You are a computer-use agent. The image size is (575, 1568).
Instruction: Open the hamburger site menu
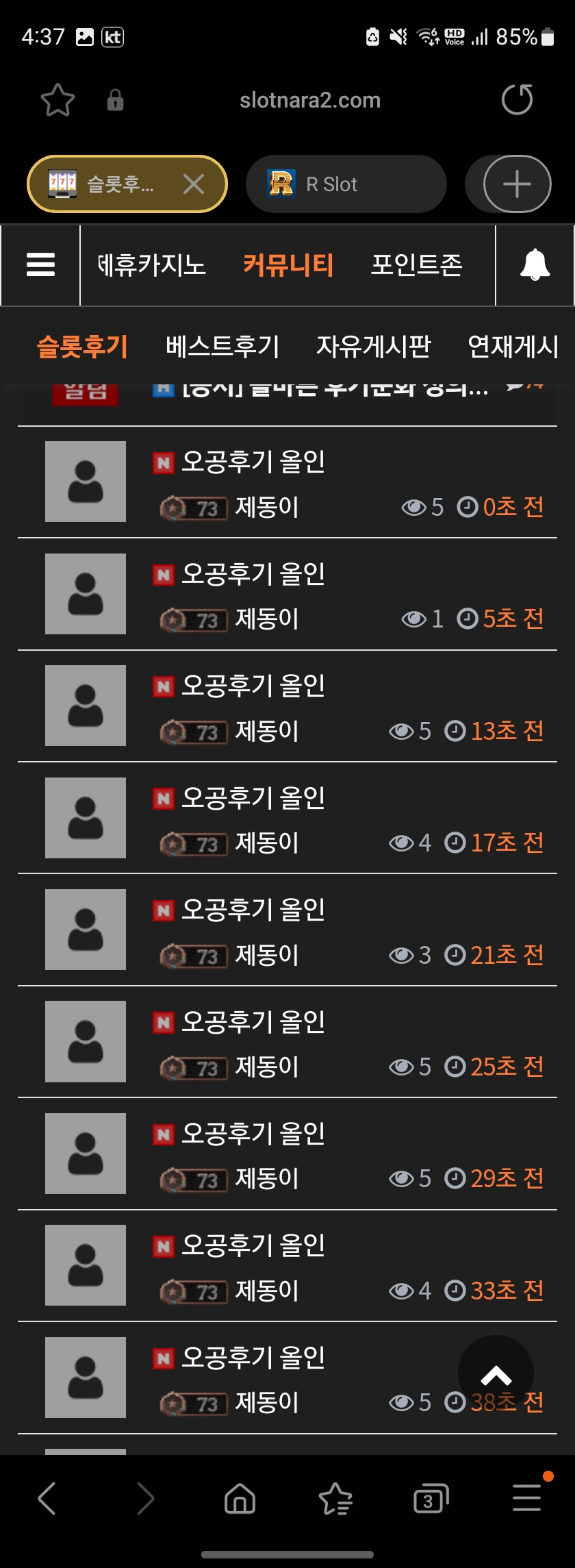(x=40, y=264)
